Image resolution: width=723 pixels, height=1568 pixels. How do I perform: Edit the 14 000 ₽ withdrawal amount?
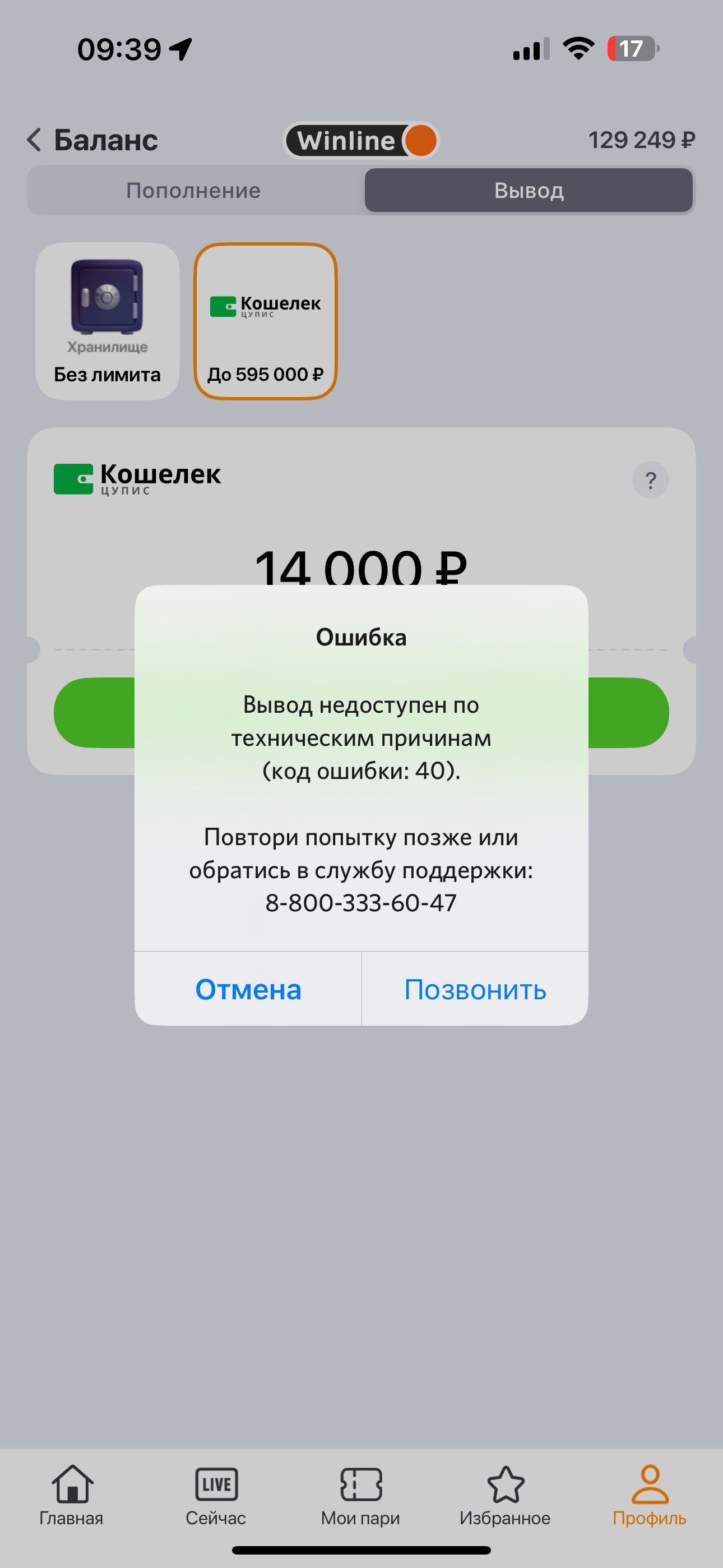coord(361,565)
